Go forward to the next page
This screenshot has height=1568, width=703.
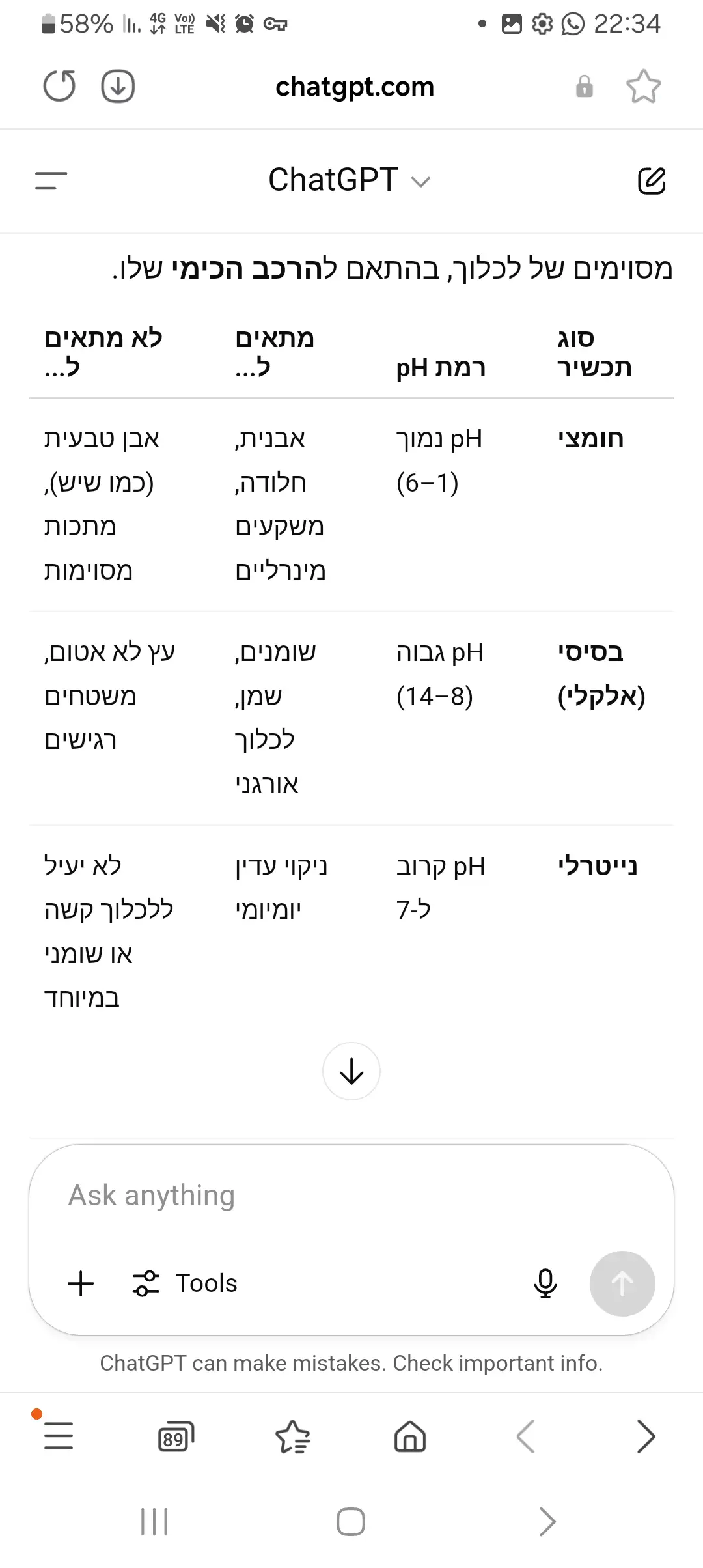(x=645, y=1436)
